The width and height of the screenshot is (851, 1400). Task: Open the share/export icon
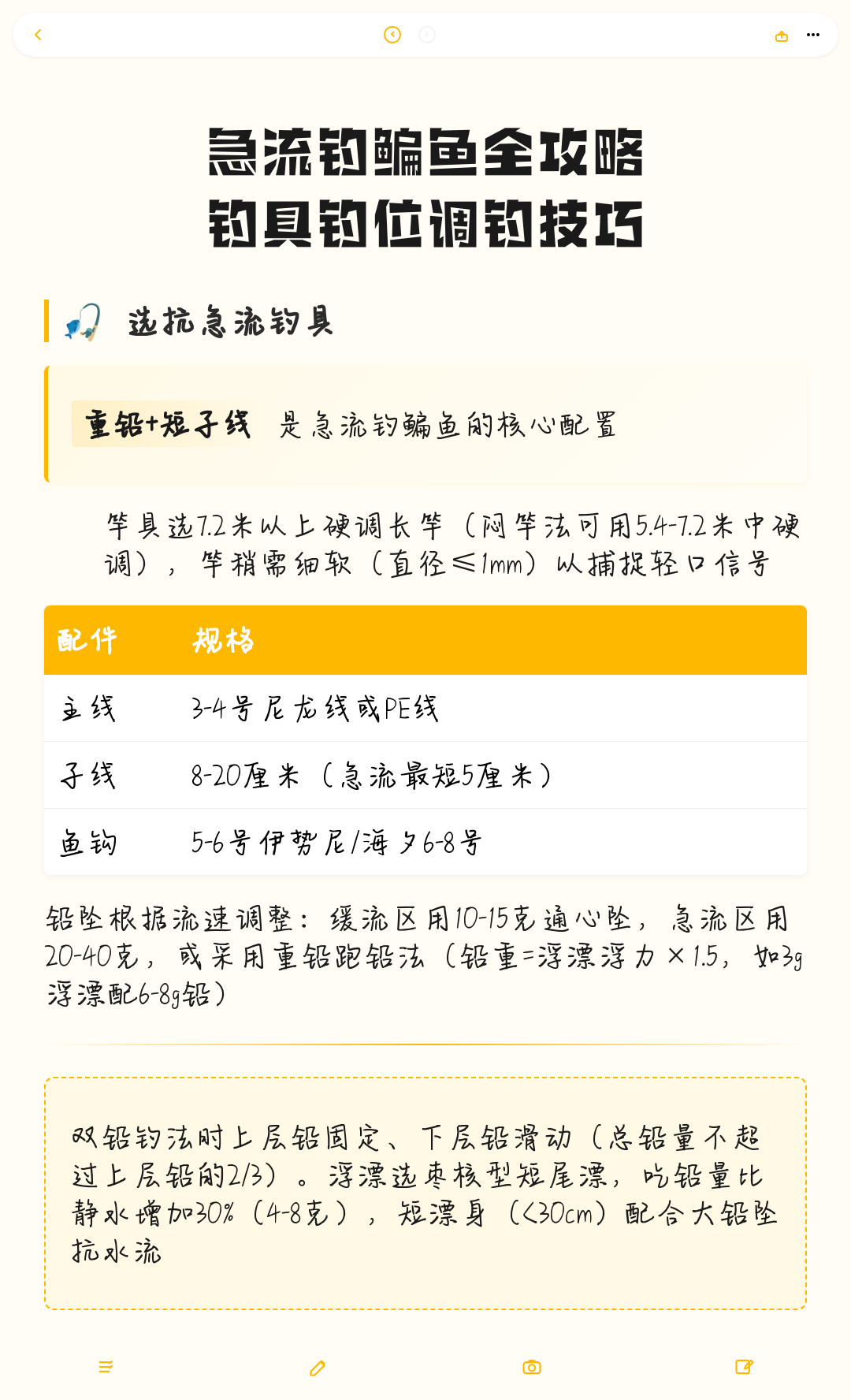click(x=781, y=35)
